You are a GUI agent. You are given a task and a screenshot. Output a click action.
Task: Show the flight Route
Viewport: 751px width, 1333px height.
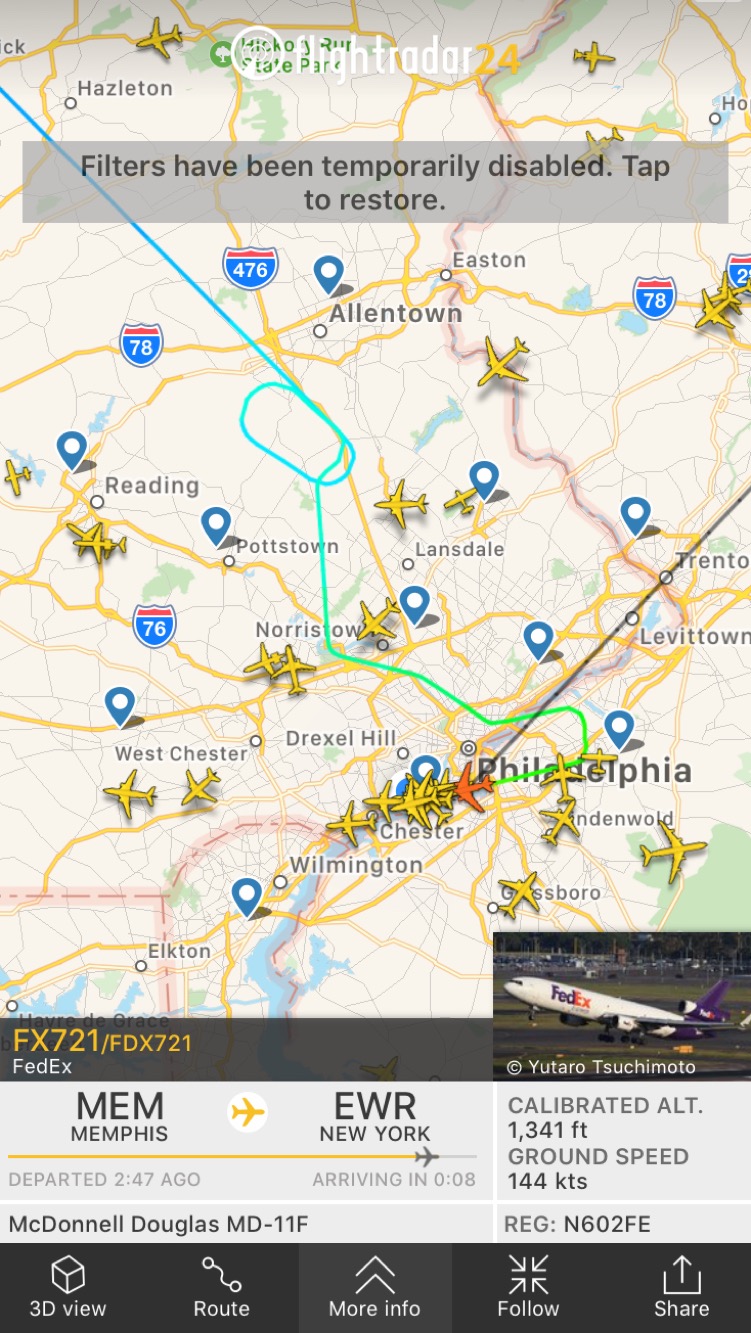coord(221,1288)
